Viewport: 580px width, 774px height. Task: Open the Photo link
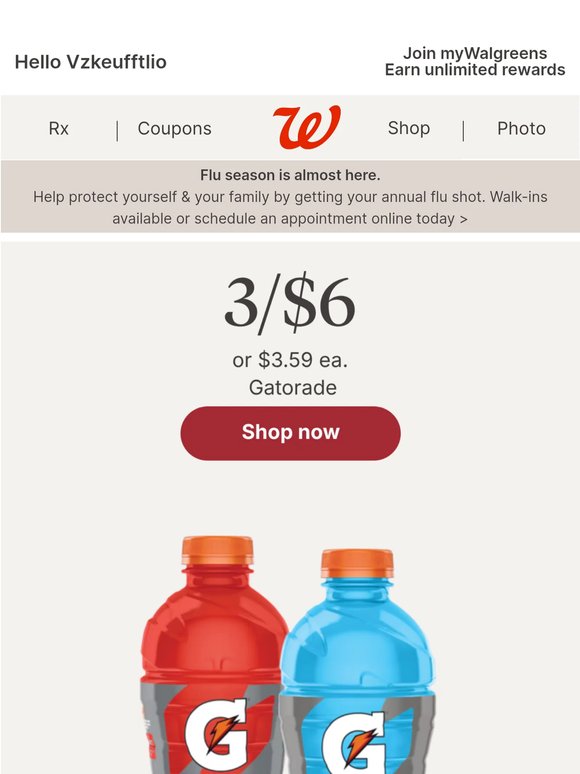[521, 128]
